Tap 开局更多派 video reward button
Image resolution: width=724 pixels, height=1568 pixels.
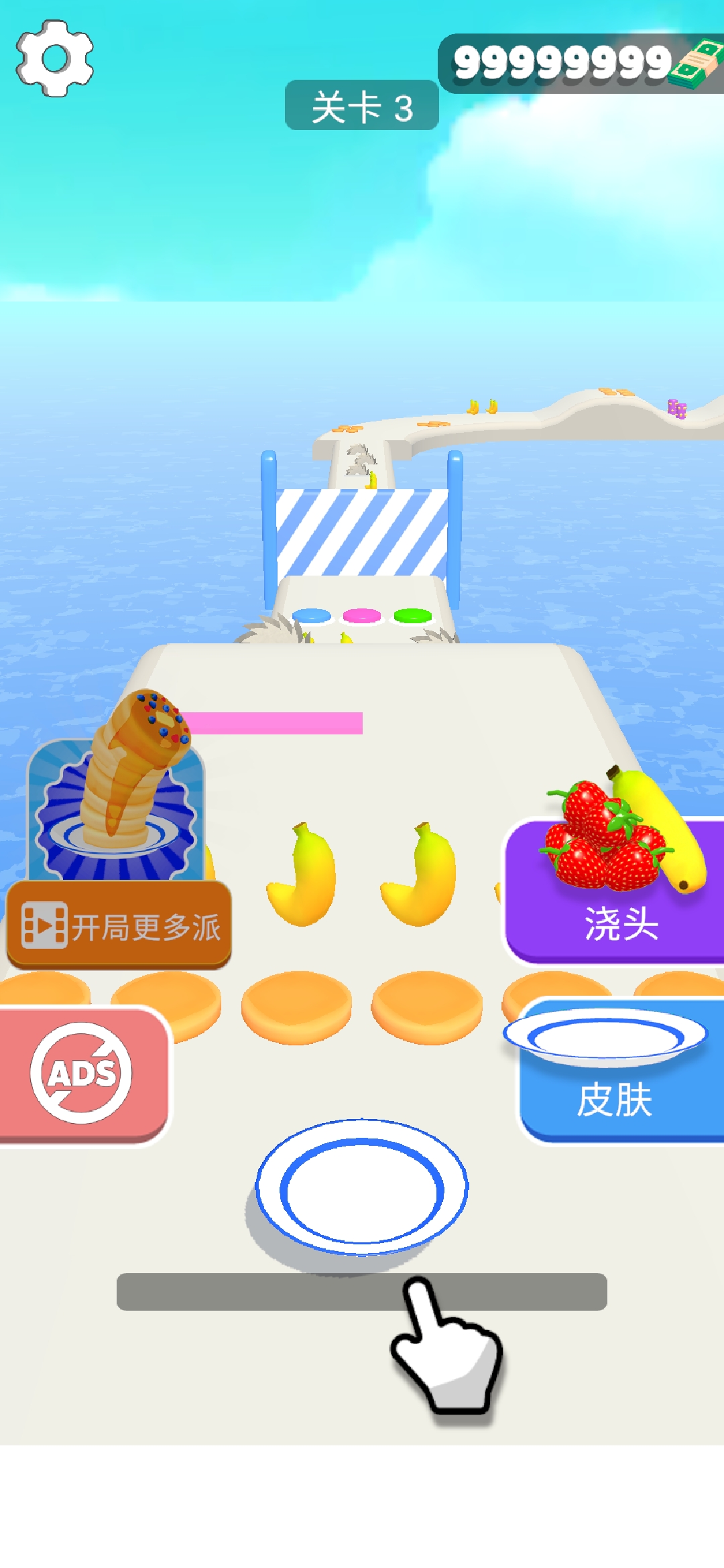click(x=119, y=926)
